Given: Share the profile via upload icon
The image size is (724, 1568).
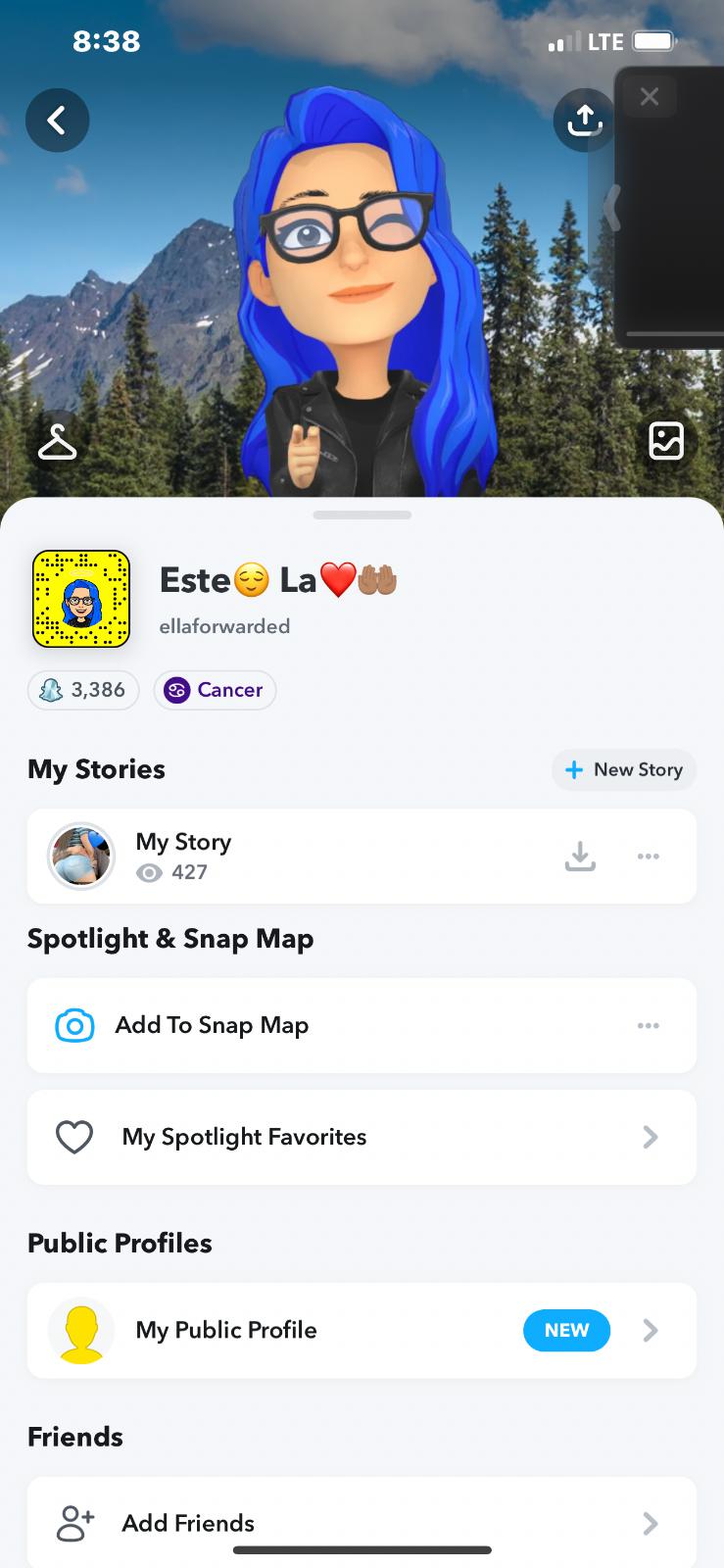Looking at the screenshot, I should click(x=584, y=121).
